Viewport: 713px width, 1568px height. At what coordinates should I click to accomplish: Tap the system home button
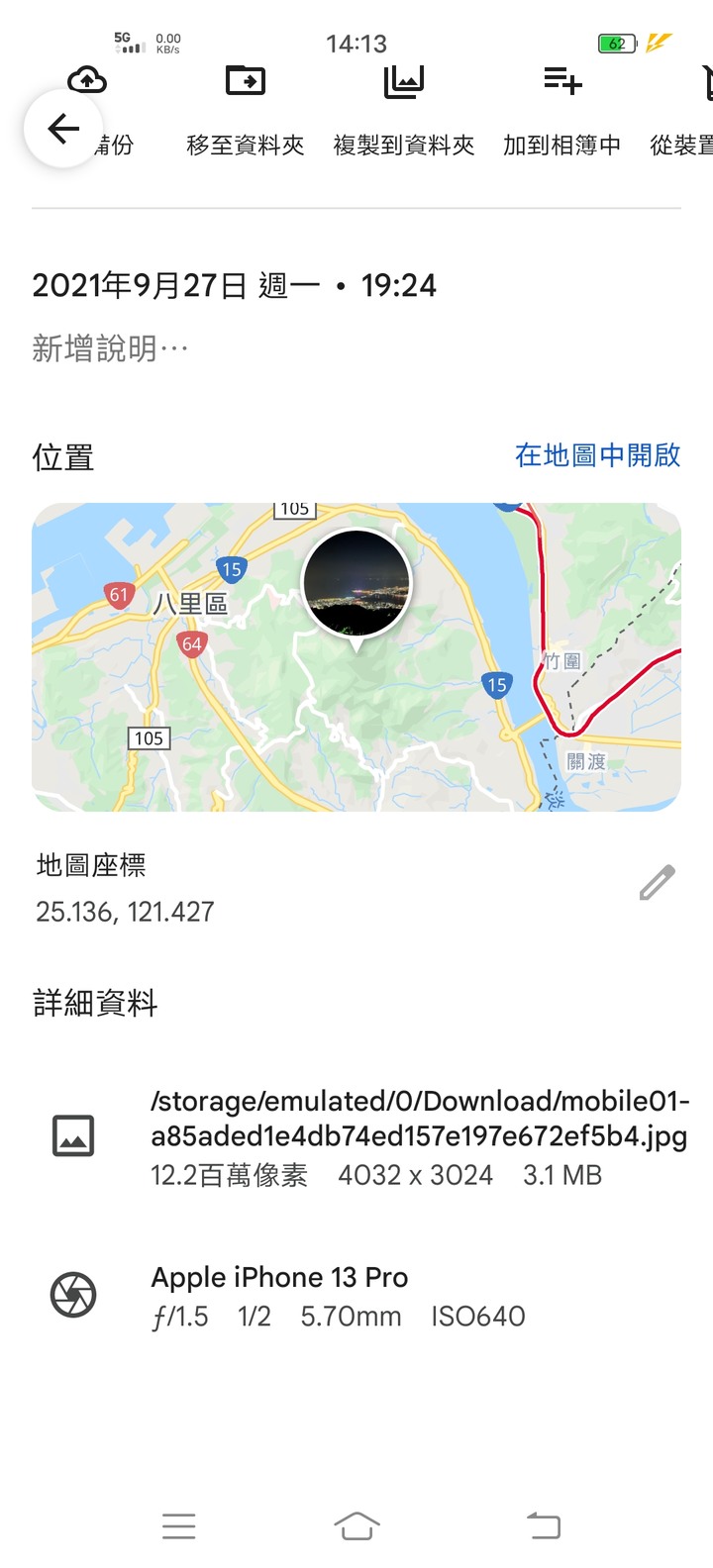pos(356,1525)
